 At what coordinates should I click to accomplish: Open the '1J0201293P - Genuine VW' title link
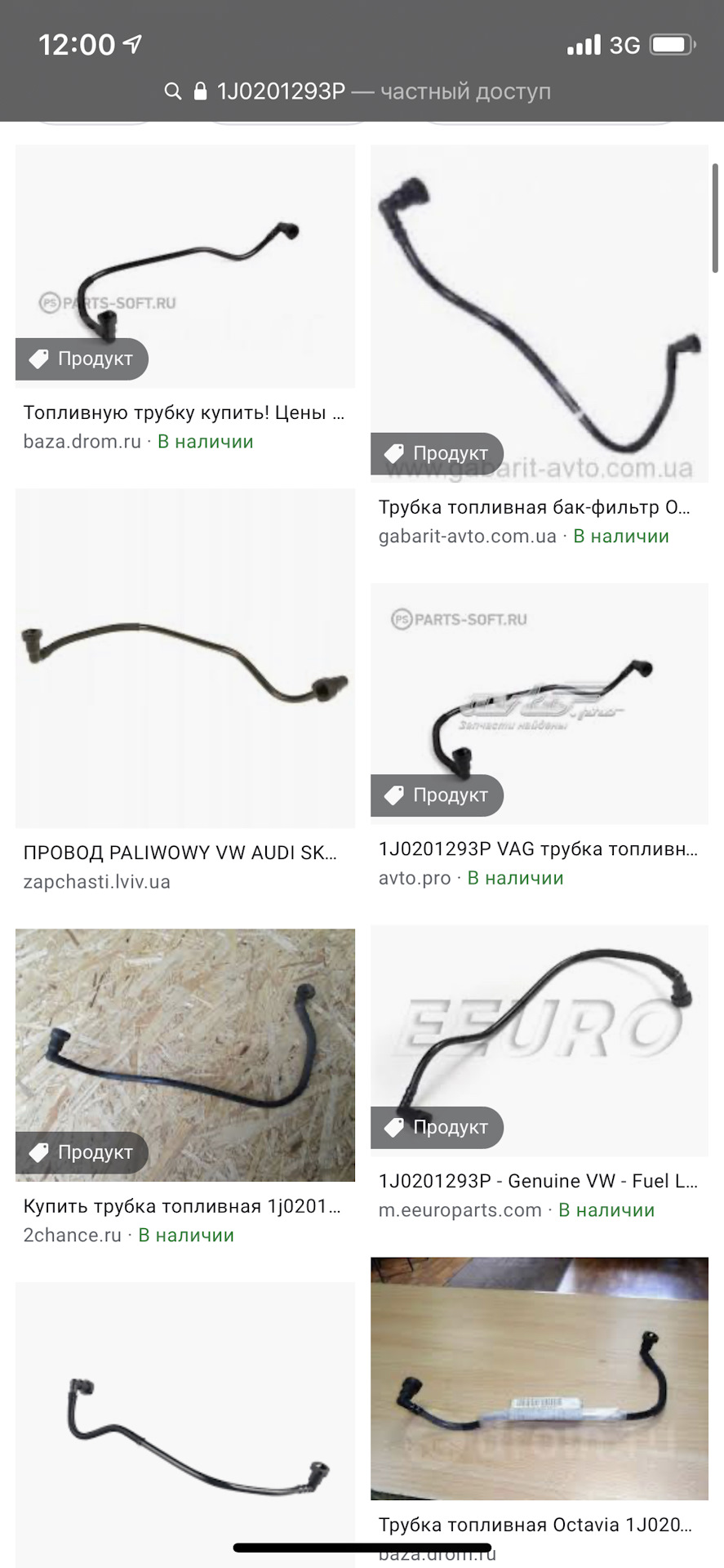(537, 1181)
